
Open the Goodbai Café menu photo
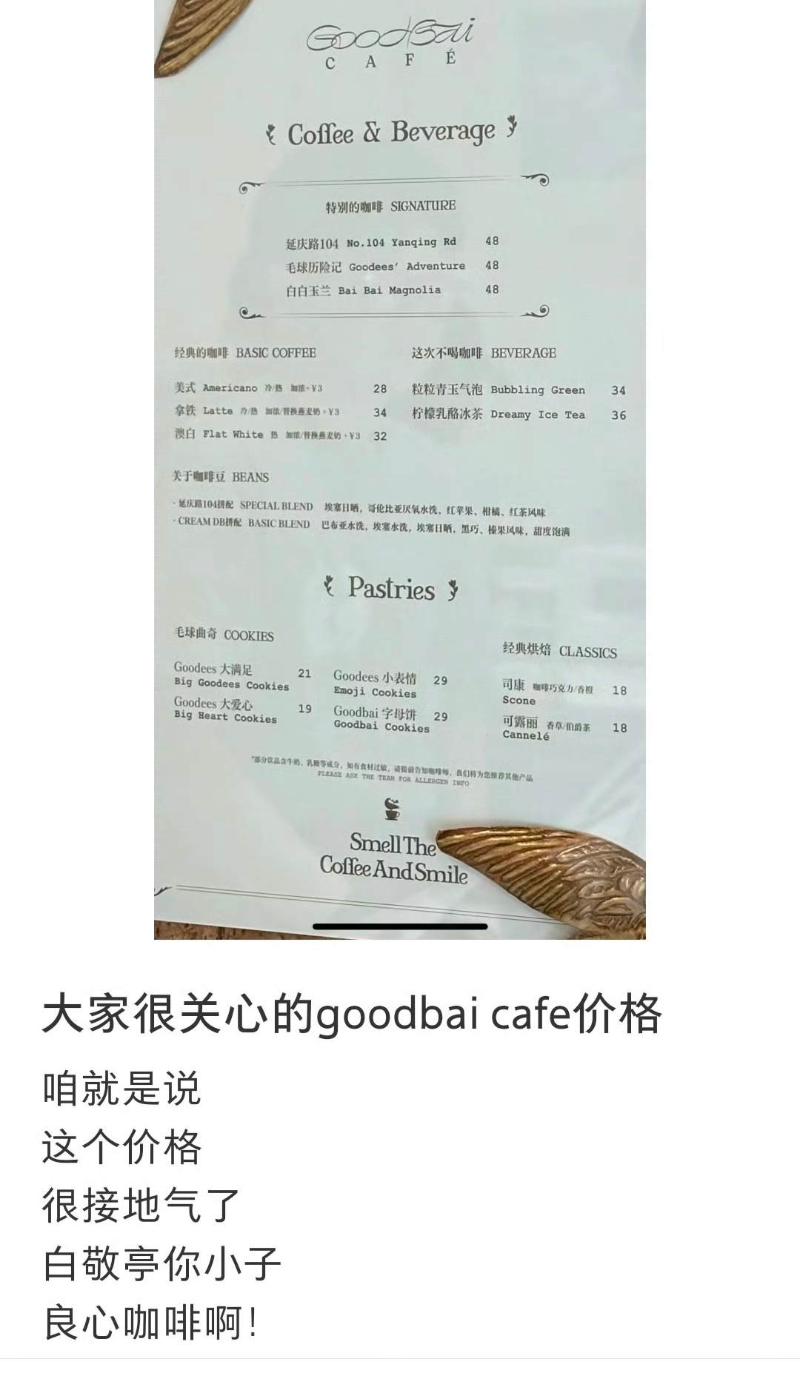(x=400, y=470)
